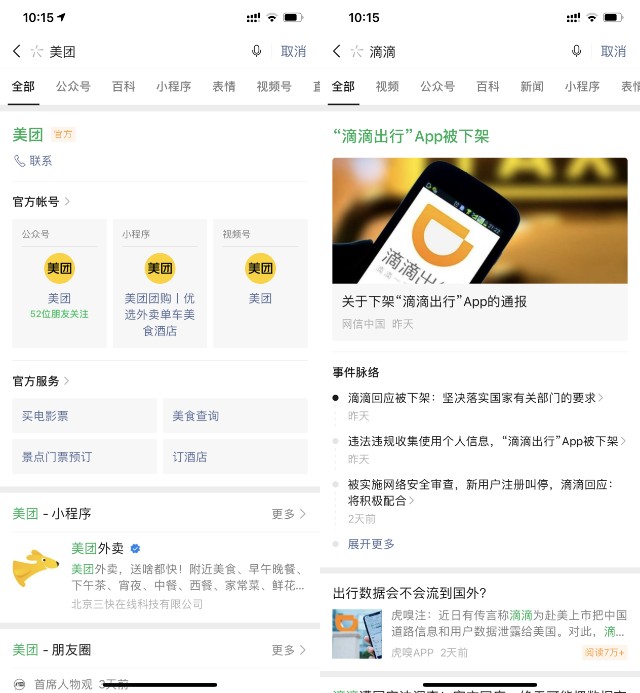Image resolution: width=640 pixels, height=693 pixels.
Task: Expand the 官方帐号 section
Action: coord(41,201)
